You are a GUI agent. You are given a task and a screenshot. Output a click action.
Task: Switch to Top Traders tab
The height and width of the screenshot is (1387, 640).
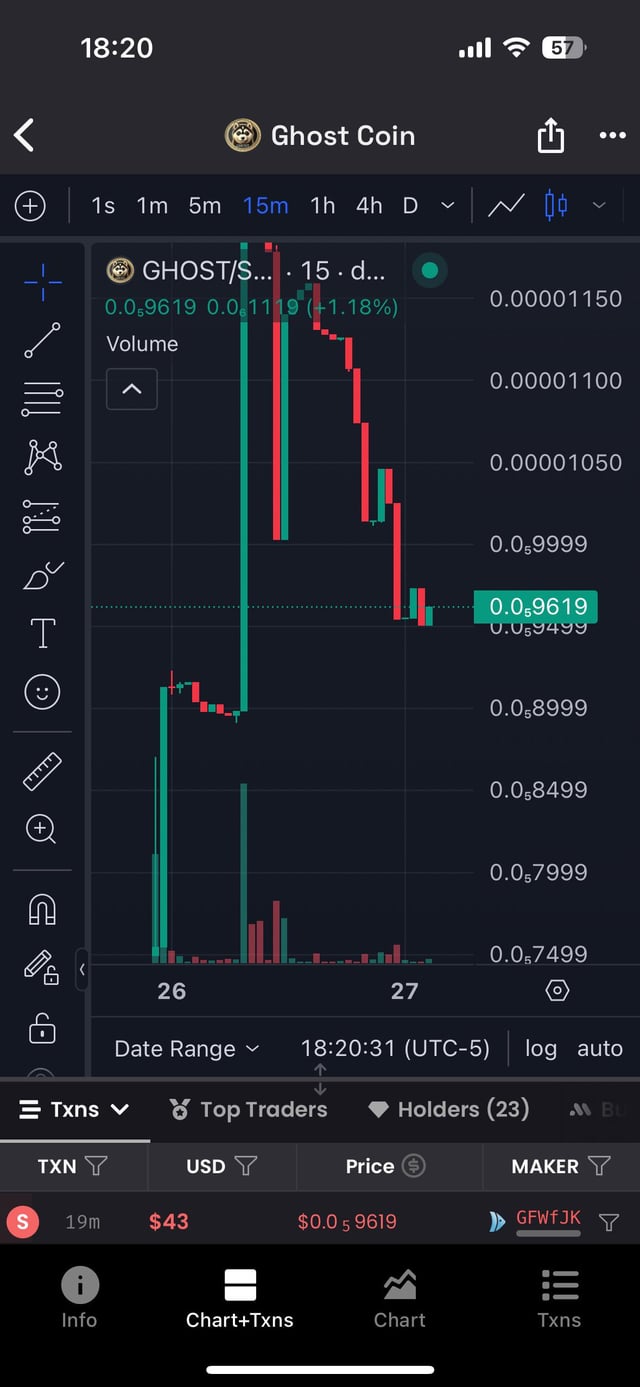coord(248,1109)
